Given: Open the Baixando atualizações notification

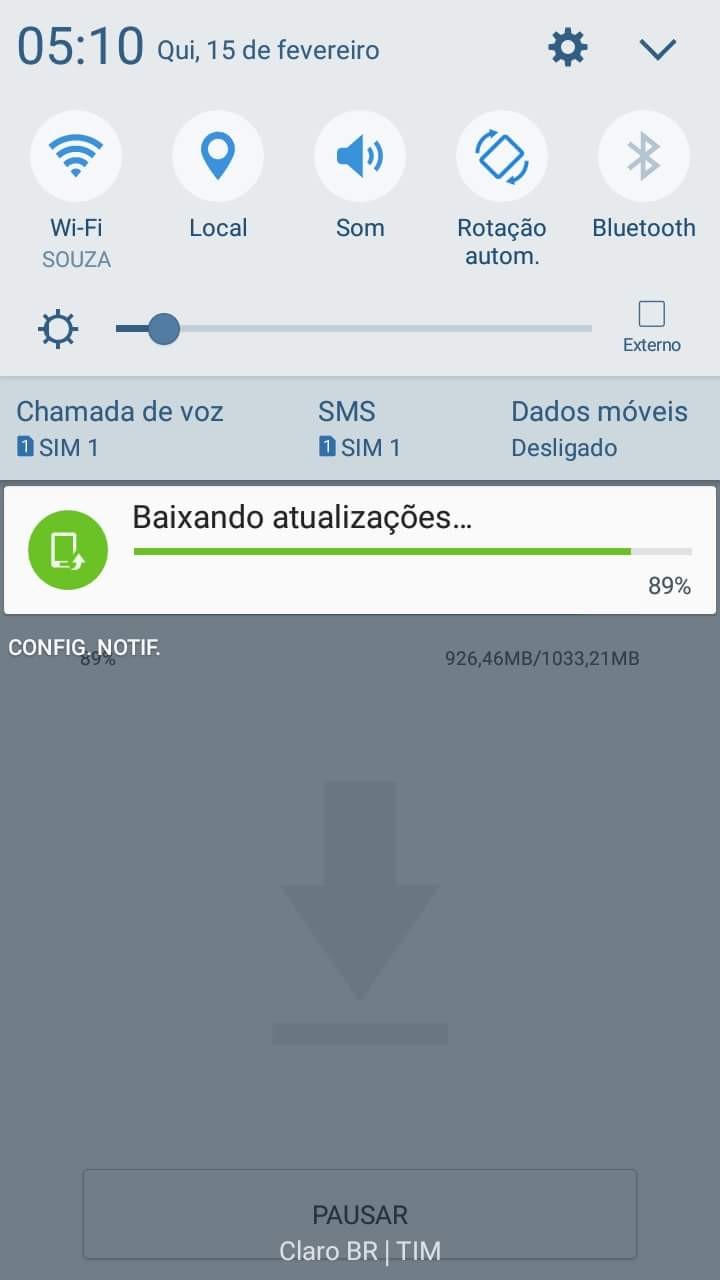Looking at the screenshot, I should coord(360,549).
